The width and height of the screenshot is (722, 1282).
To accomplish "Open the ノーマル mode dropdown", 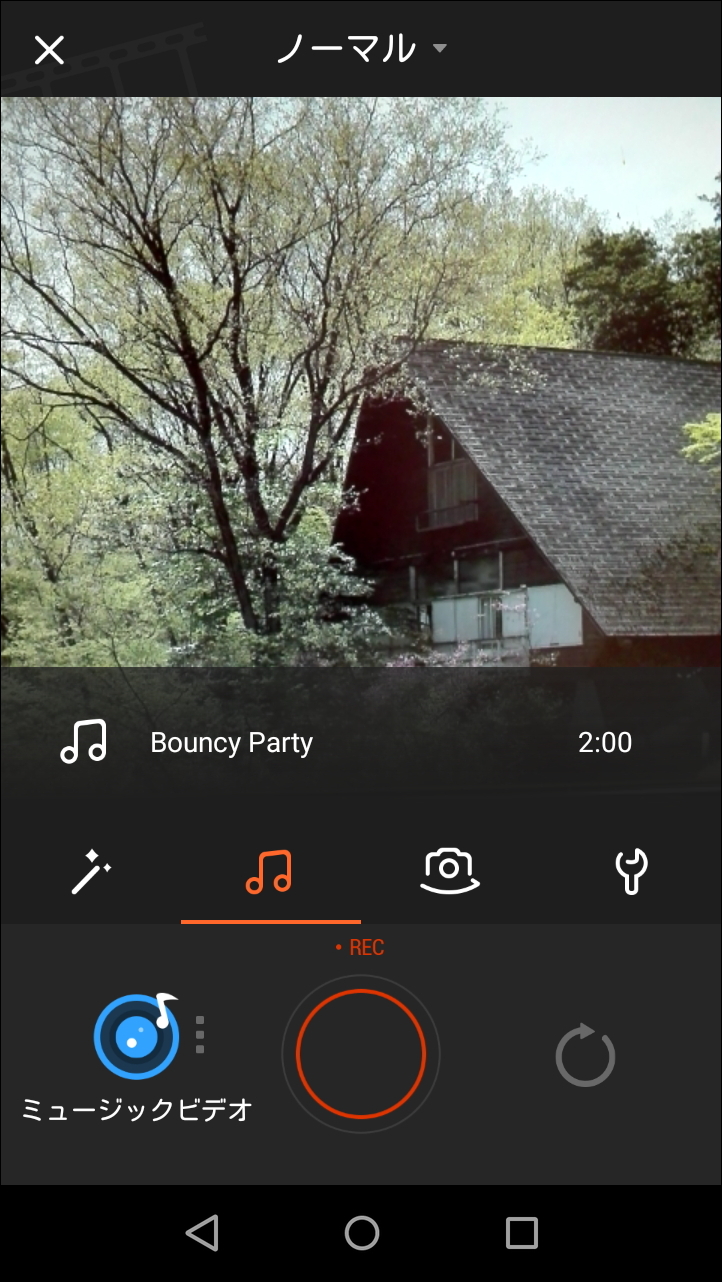I will 360,48.
